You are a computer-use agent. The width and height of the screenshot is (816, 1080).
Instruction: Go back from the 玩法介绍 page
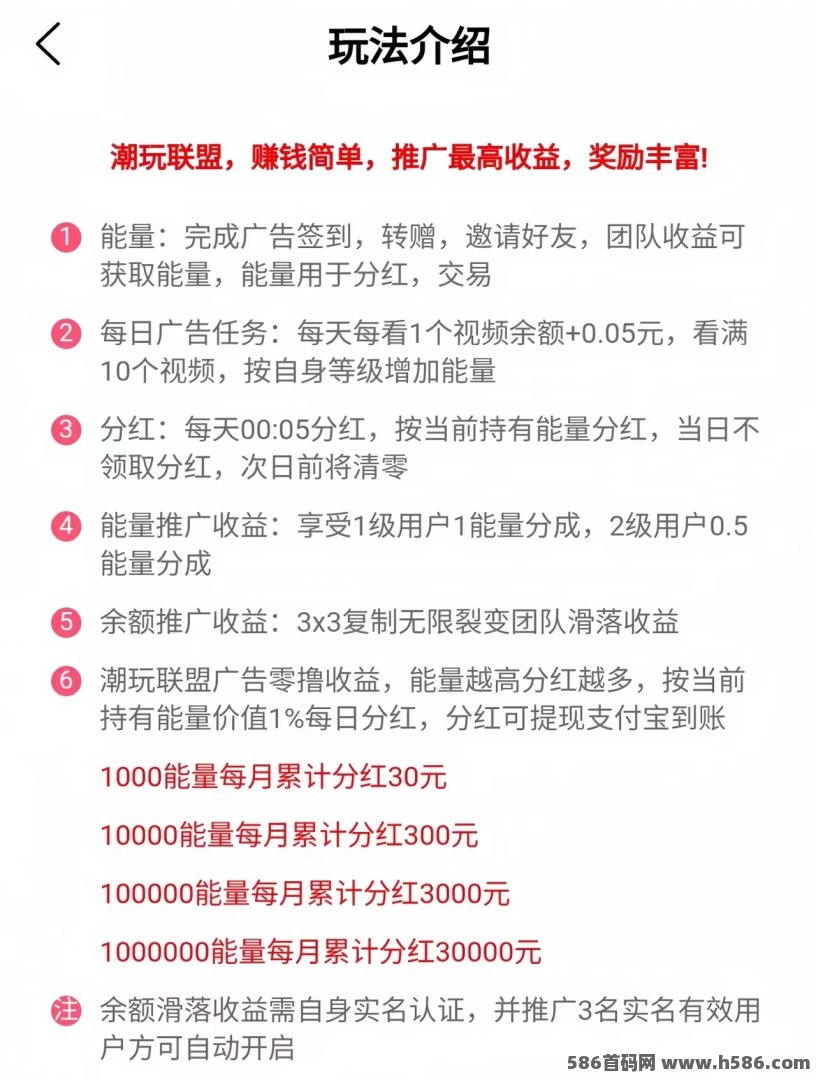pos(48,45)
